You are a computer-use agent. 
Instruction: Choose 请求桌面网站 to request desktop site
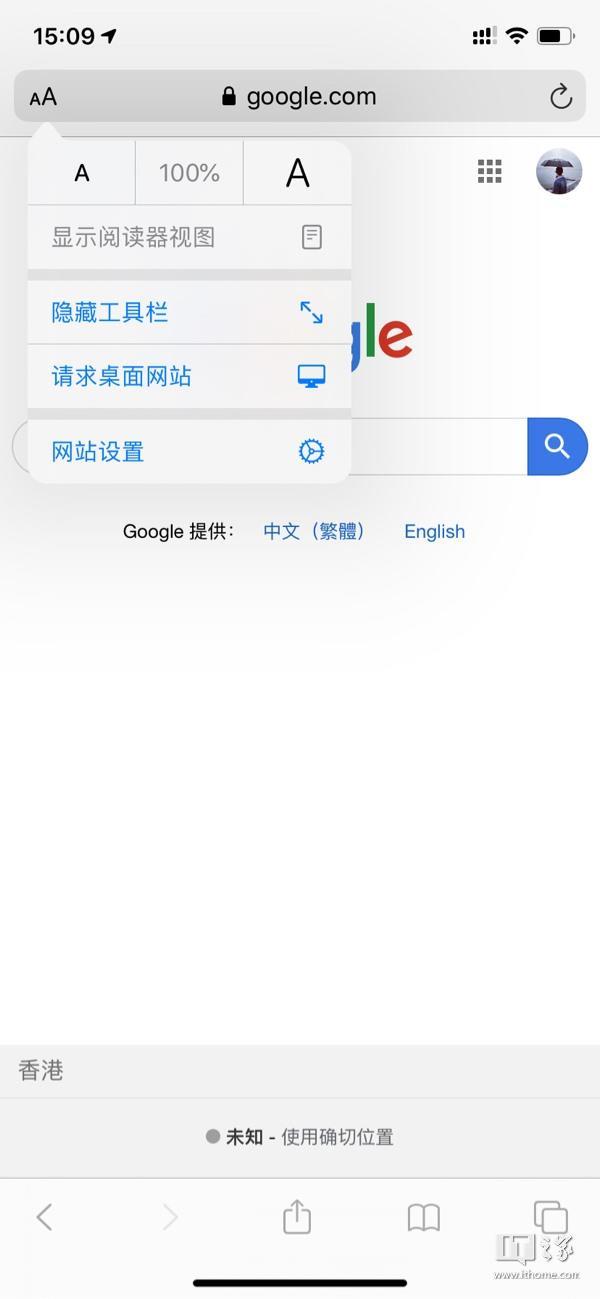pos(189,377)
